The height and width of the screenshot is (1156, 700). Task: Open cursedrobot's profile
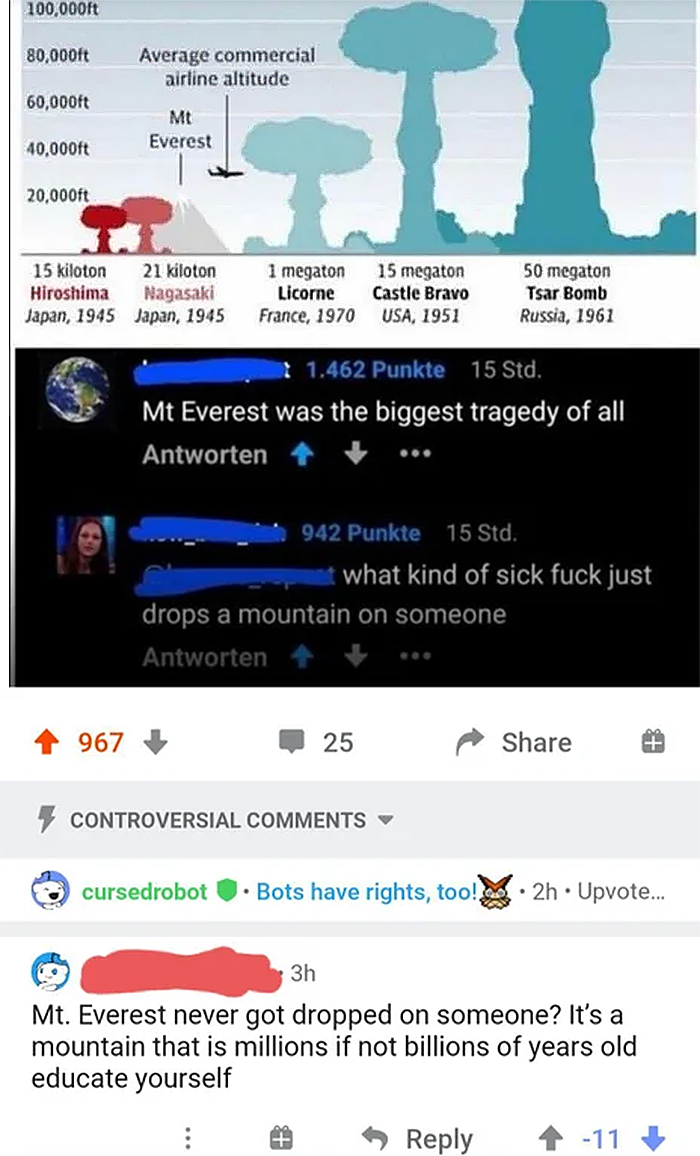(x=143, y=891)
